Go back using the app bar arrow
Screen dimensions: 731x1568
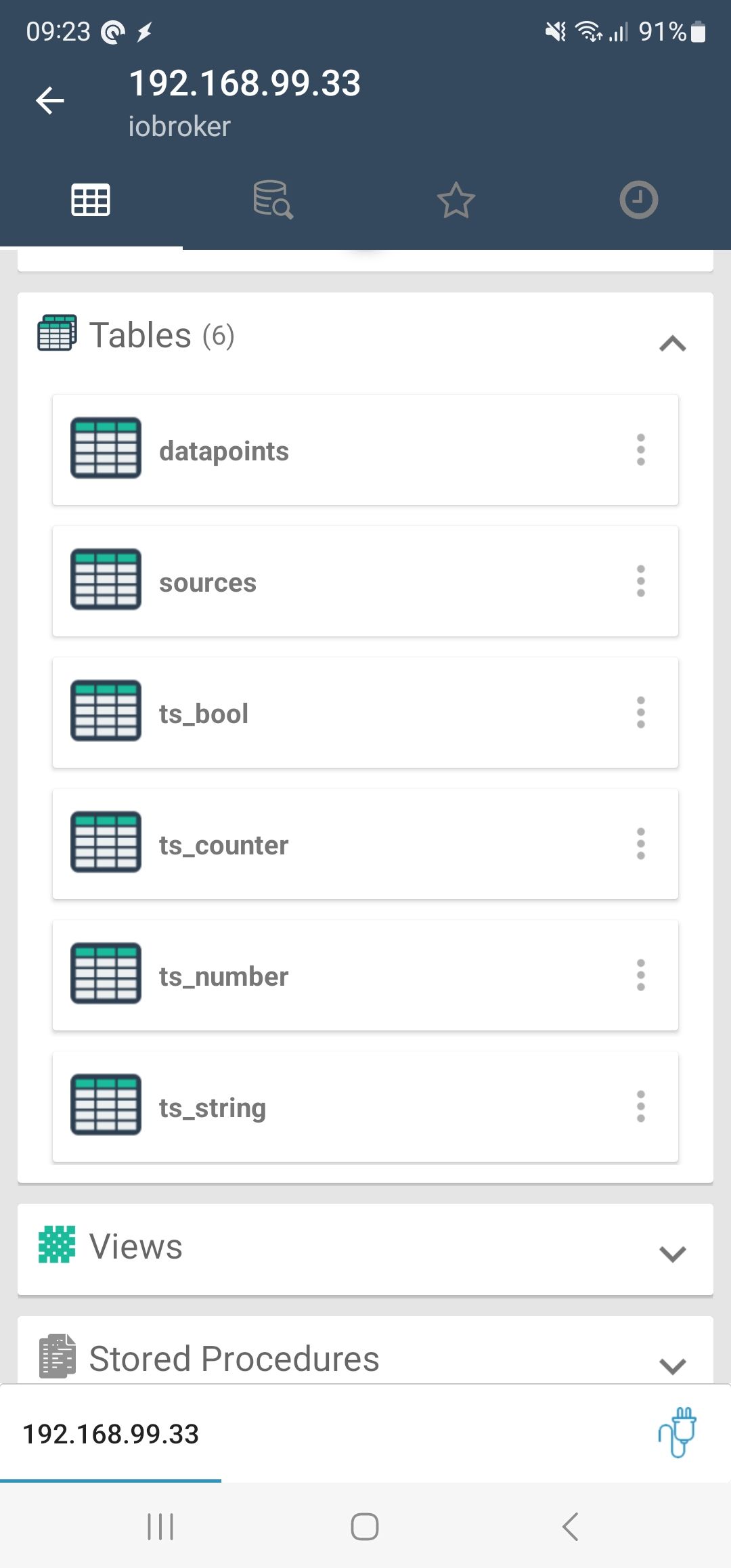point(50,102)
